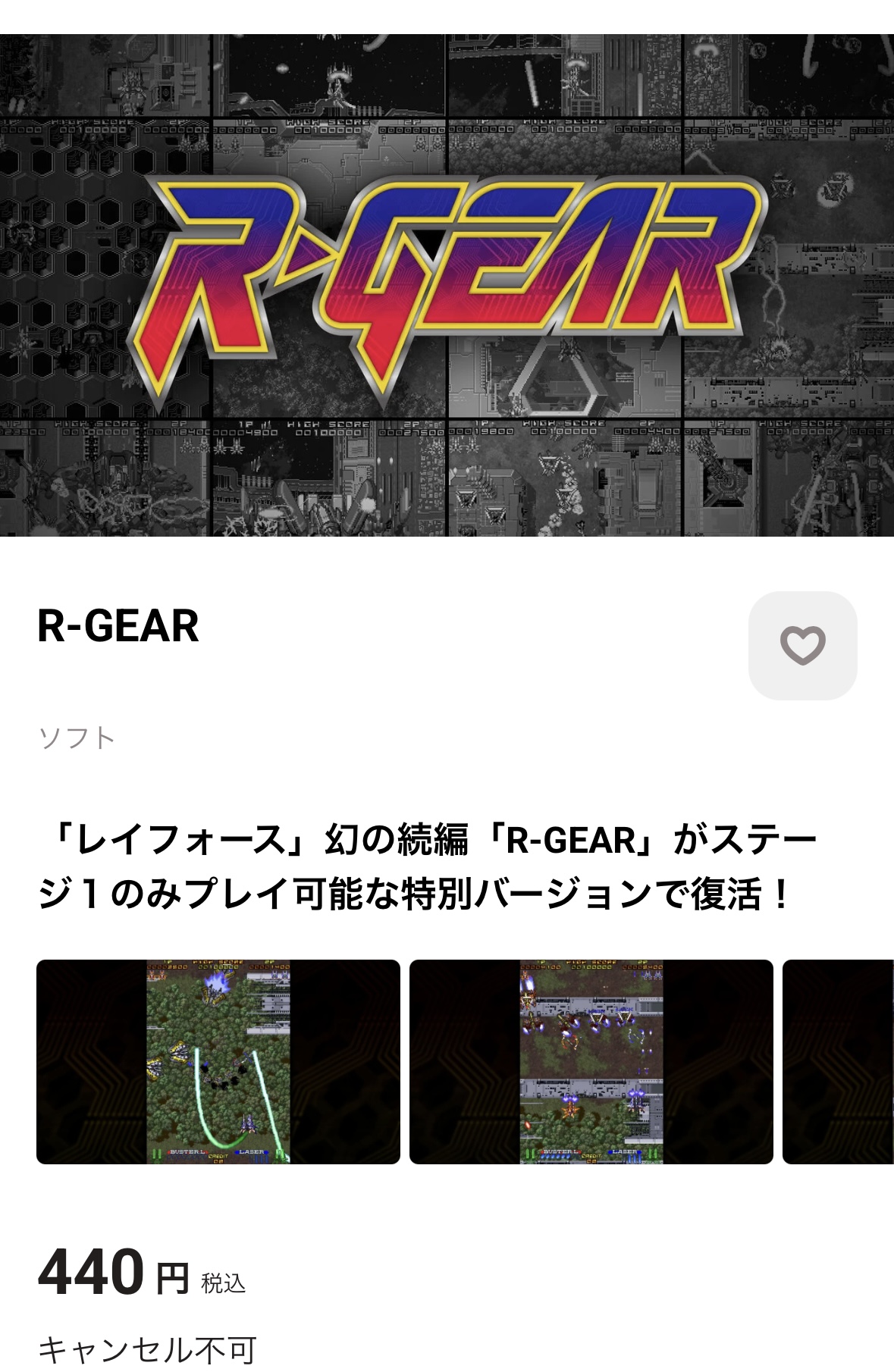The image size is (894, 1372).
Task: Open the partially visible third screenshot
Action: [x=839, y=1061]
